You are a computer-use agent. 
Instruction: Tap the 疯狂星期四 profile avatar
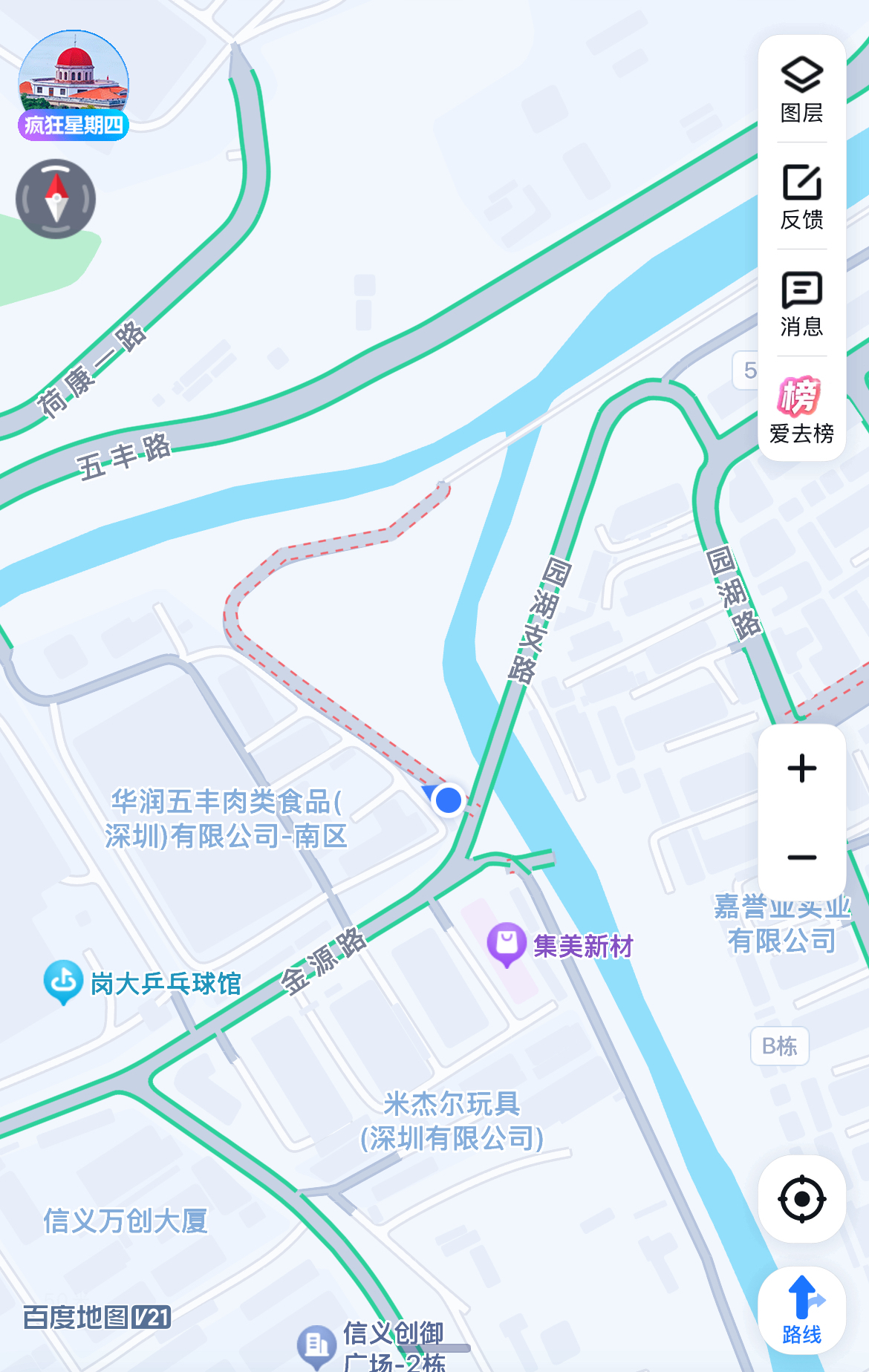(73, 83)
